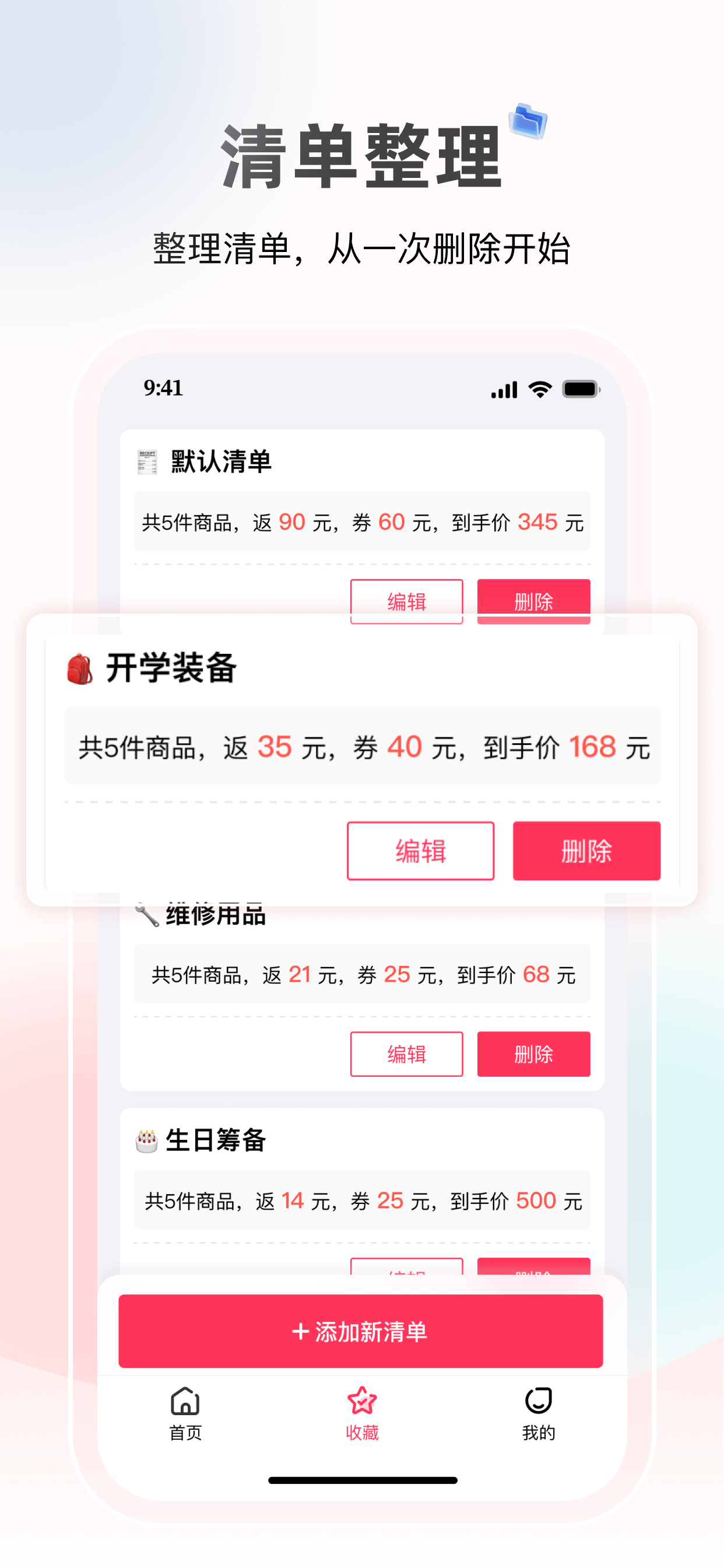This screenshot has height=1568, width=724.
Task: Tap the Wi-Fi icon in status bar
Action: pos(540,388)
